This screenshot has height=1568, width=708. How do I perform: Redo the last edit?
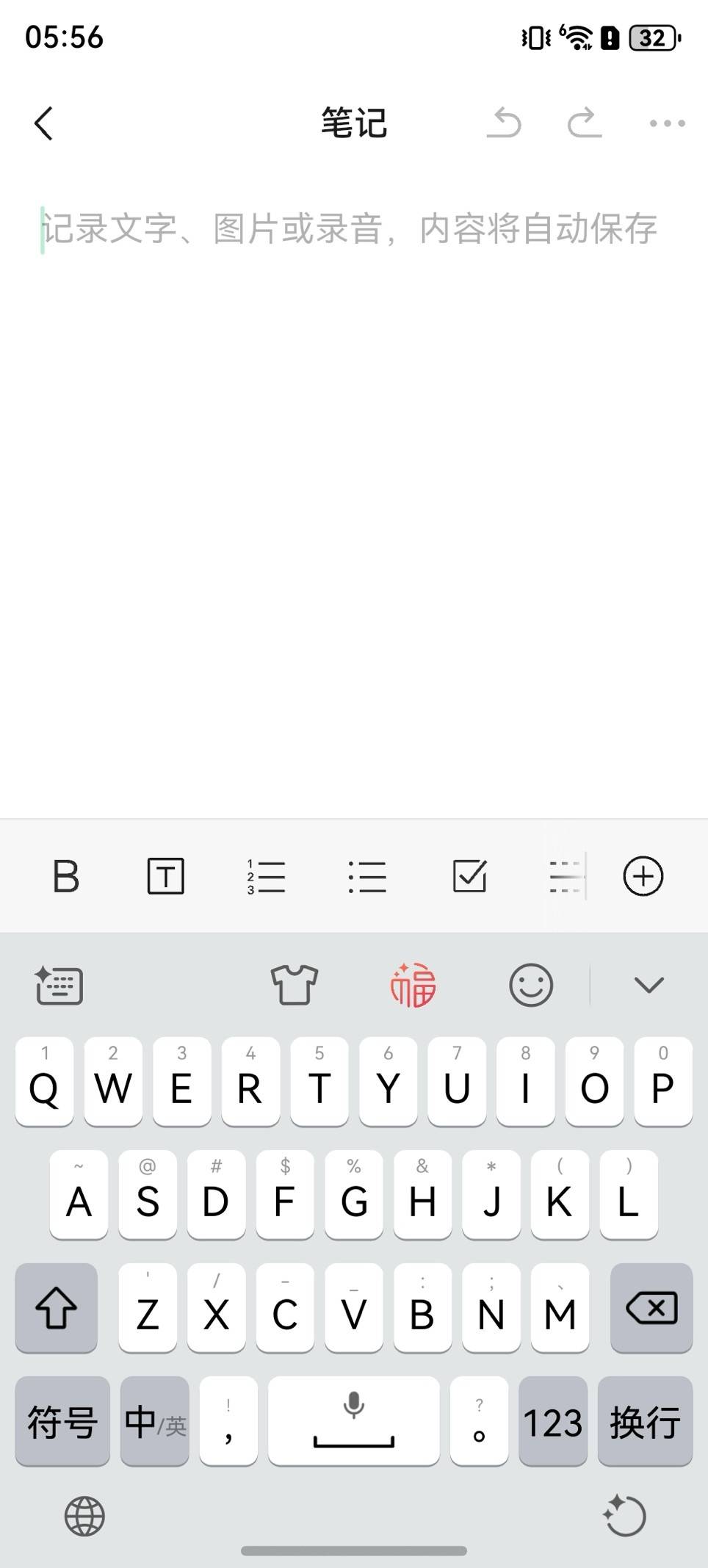[x=585, y=123]
